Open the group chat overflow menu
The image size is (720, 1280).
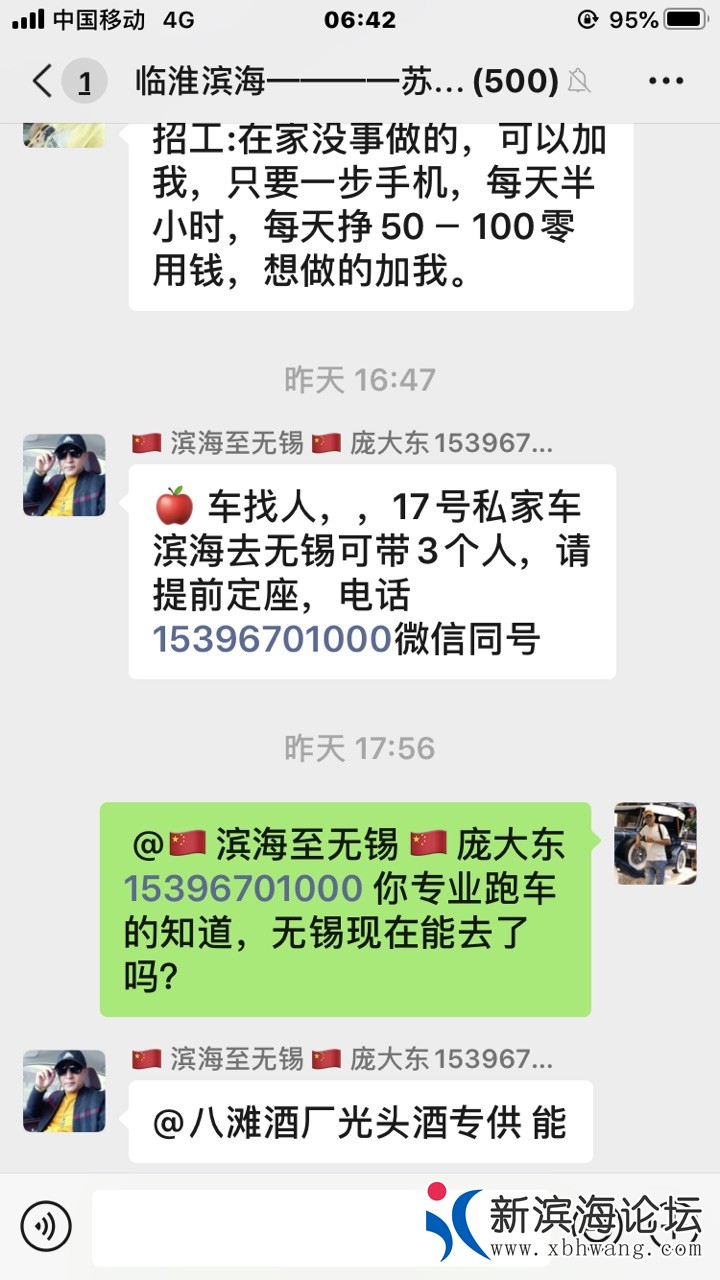(665, 81)
